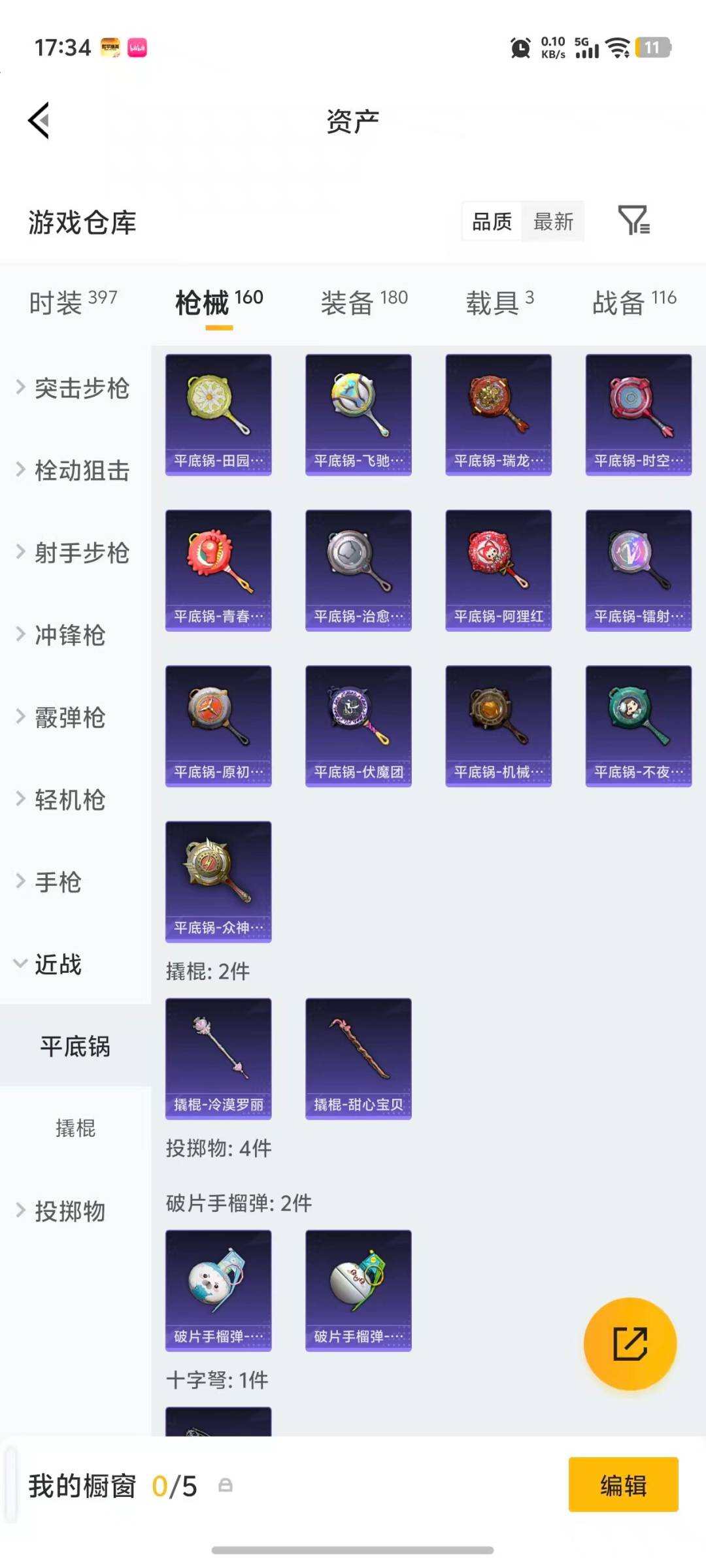This screenshot has height=1568, width=706.
Task: Switch sorting to 最新
Action: coord(553,222)
